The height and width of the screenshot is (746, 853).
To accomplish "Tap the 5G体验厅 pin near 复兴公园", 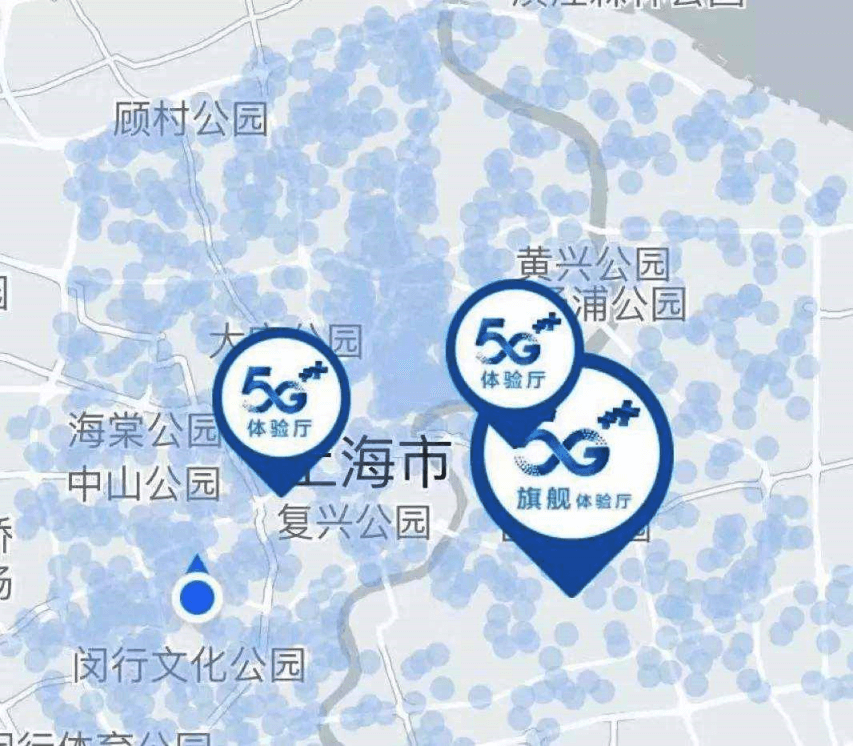I will (x=282, y=400).
